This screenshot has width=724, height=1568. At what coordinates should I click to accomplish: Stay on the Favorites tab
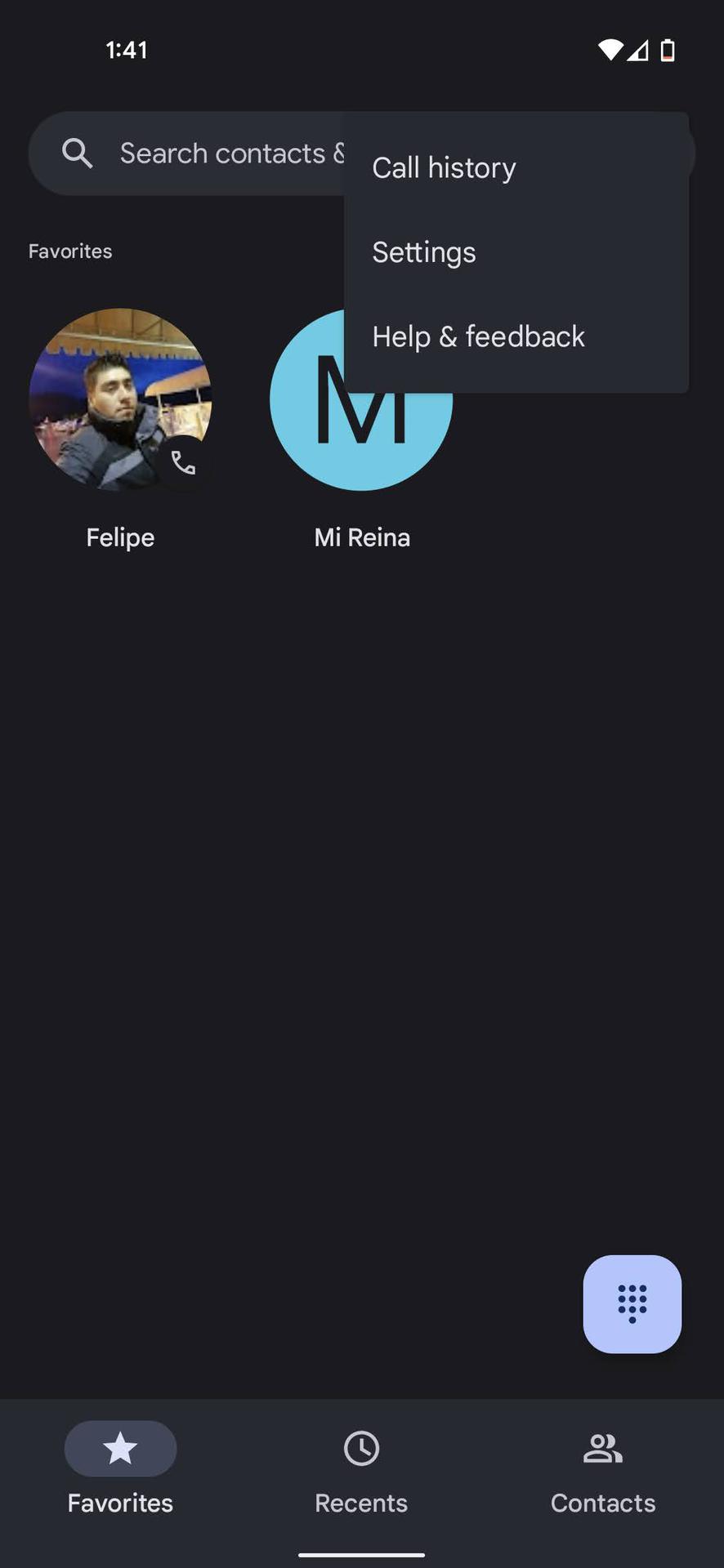click(120, 1470)
